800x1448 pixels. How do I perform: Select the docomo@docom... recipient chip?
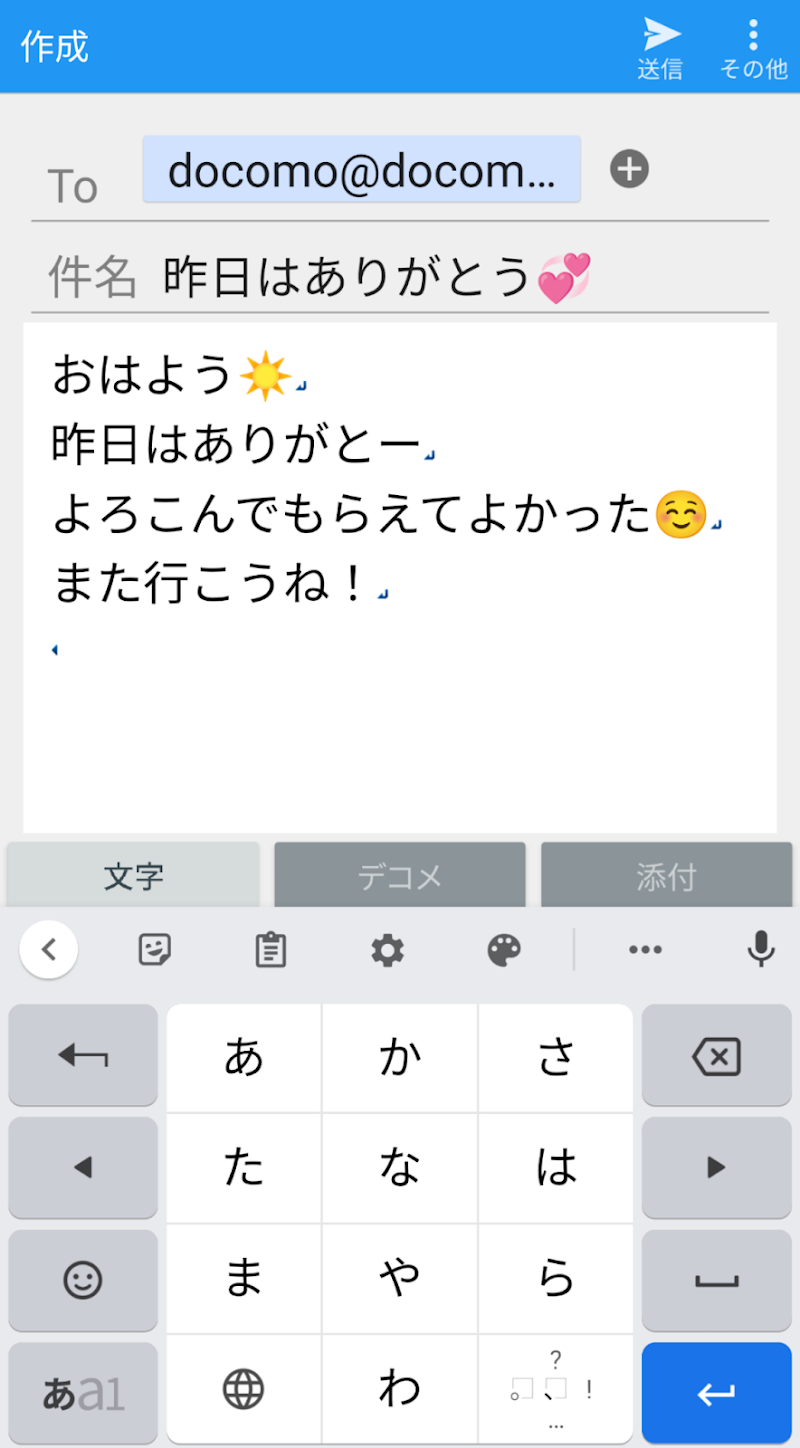(361, 170)
